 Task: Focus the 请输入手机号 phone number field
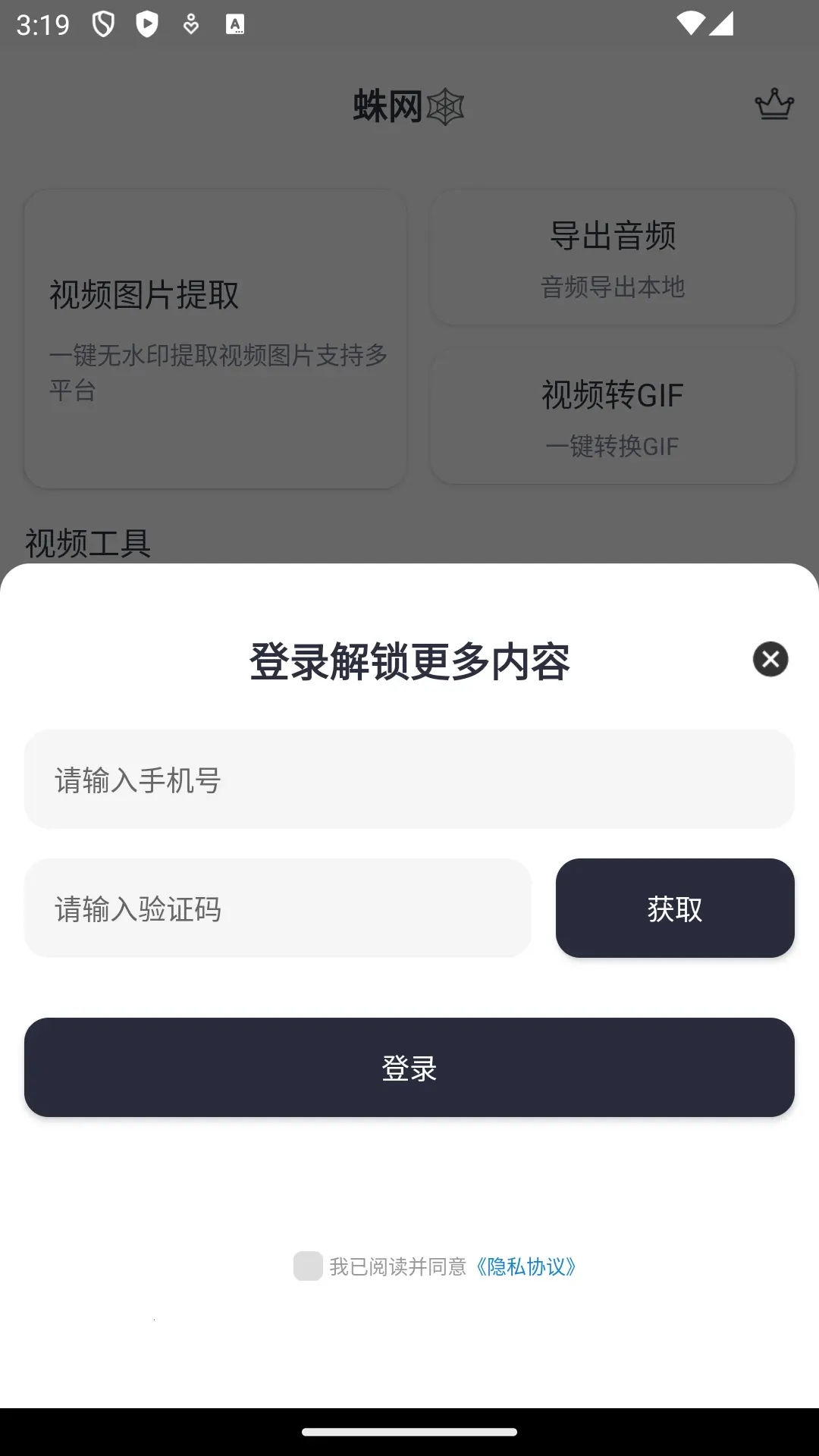[409, 779]
